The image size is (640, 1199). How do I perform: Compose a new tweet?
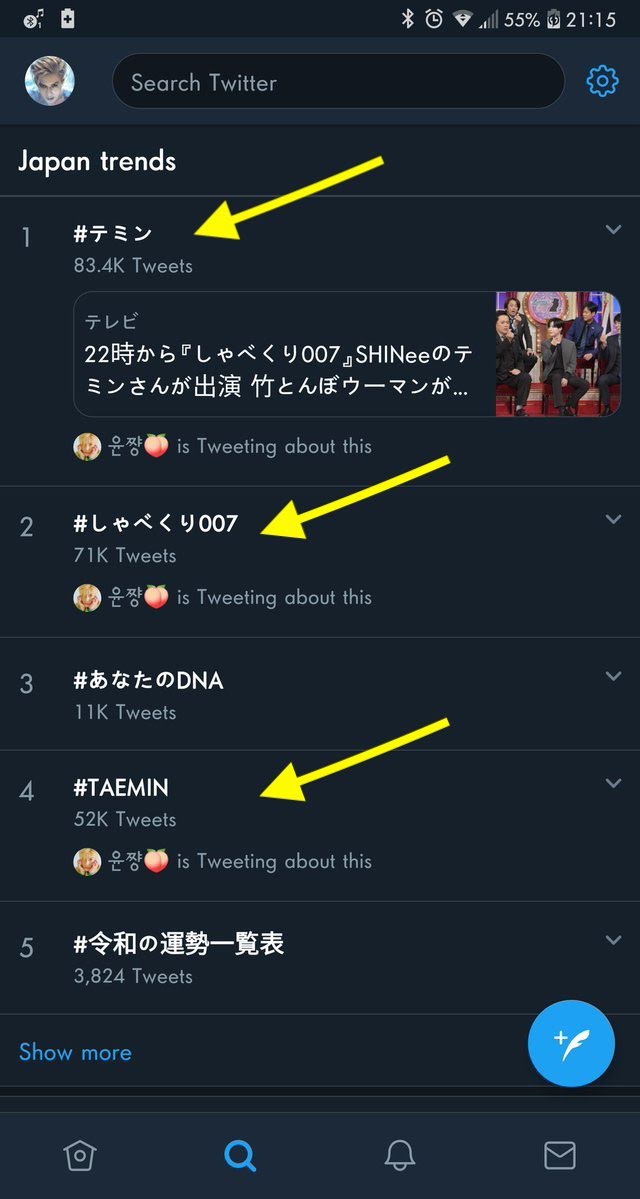[571, 1043]
